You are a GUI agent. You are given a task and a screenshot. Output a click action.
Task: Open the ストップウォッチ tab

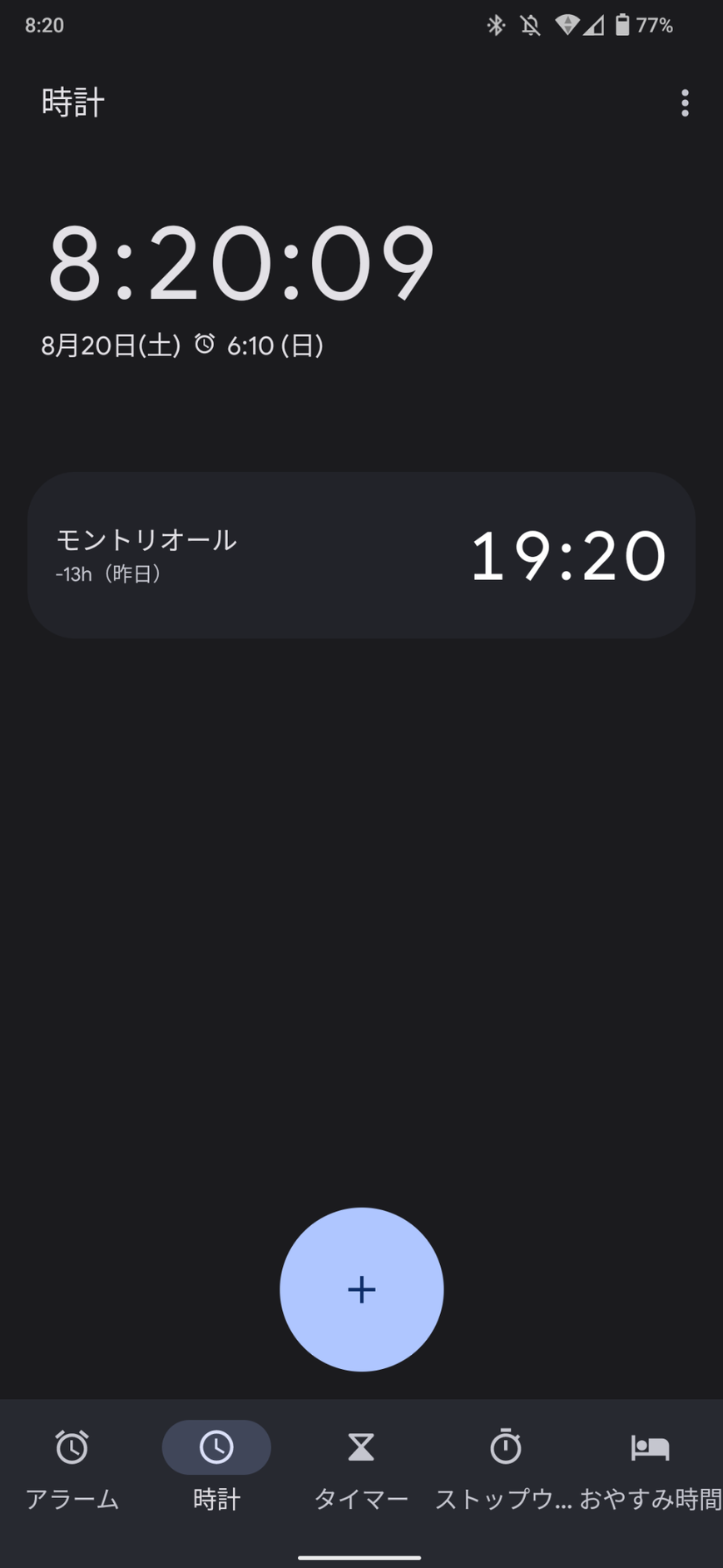[x=505, y=1469]
